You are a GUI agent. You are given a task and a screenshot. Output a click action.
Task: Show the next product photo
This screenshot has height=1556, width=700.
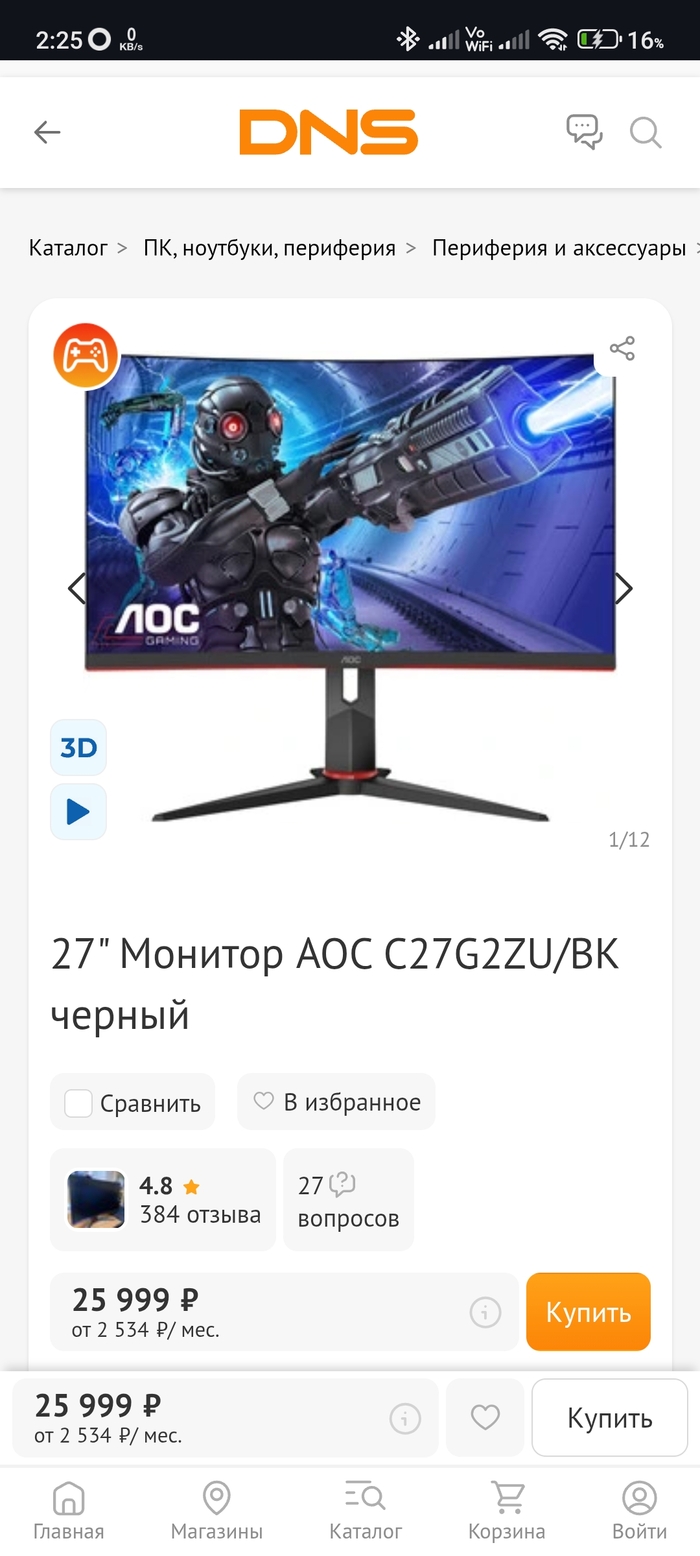click(x=623, y=588)
